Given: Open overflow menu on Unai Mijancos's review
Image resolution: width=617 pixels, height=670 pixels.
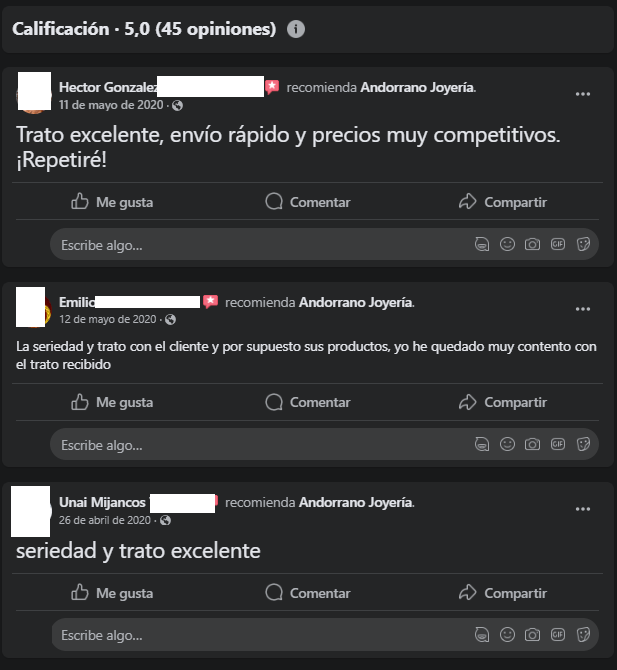Looking at the screenshot, I should coord(583,509).
